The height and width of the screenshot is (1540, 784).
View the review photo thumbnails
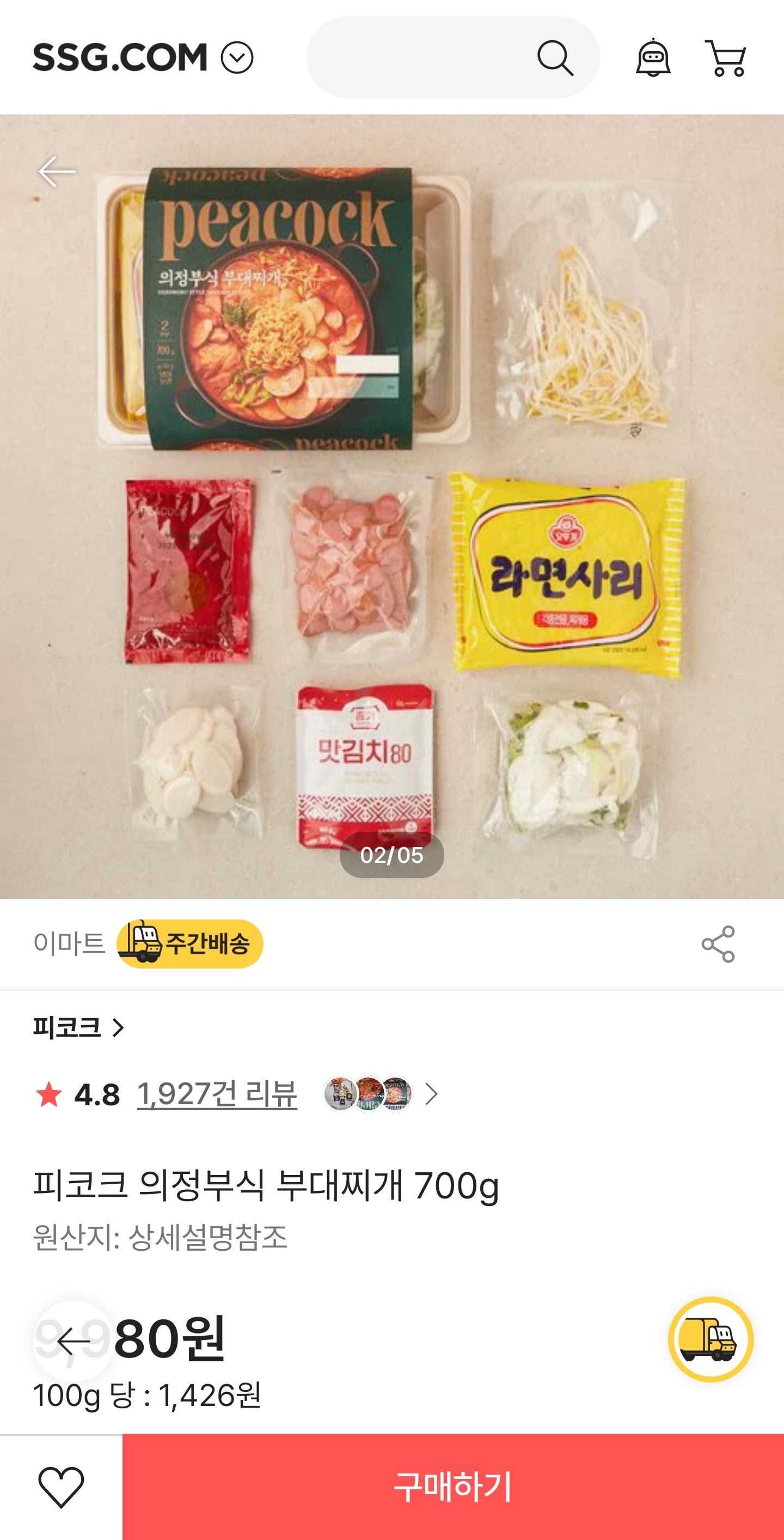coord(368,1094)
